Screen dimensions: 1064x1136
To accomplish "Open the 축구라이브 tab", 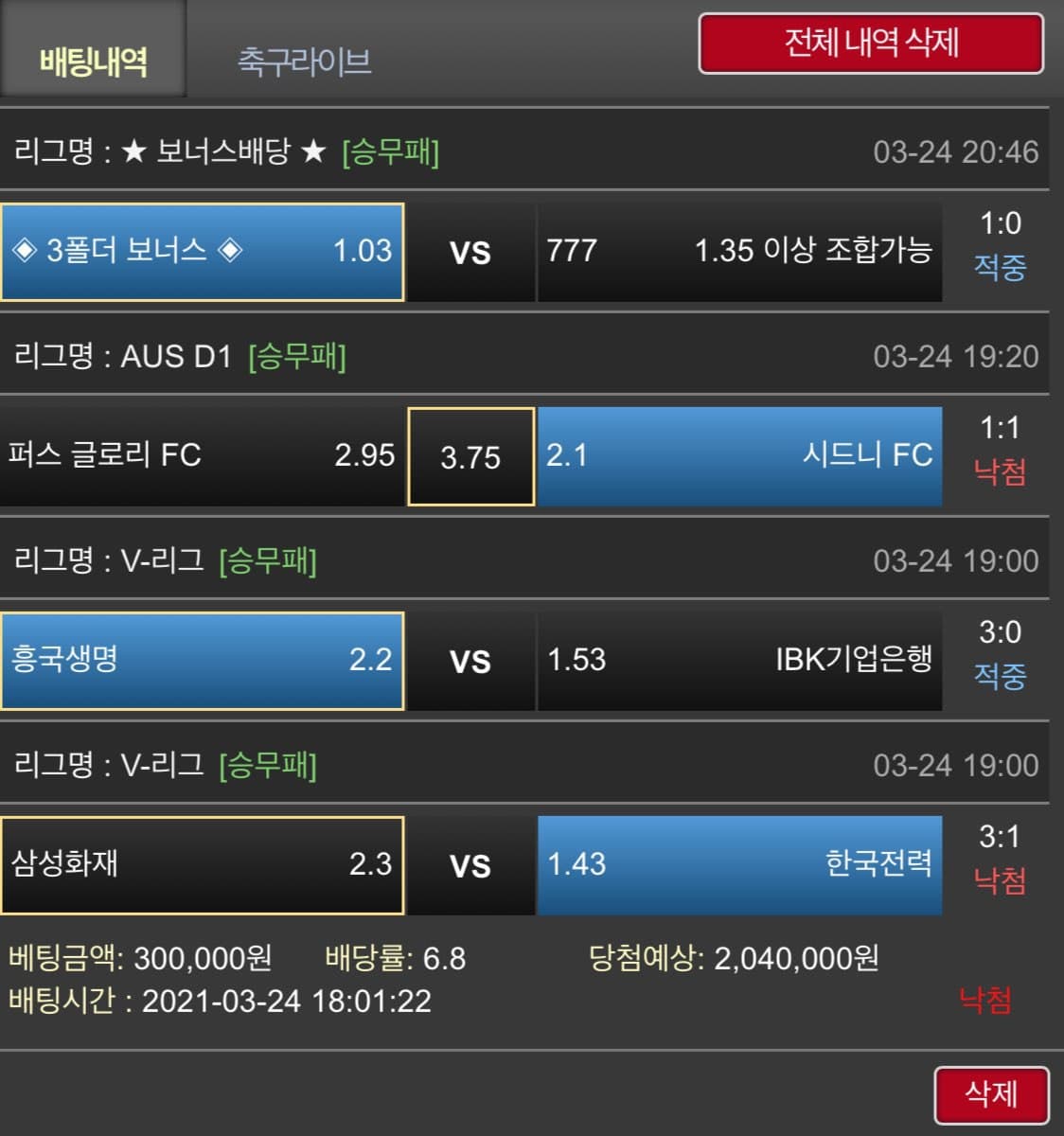I will 304,61.
